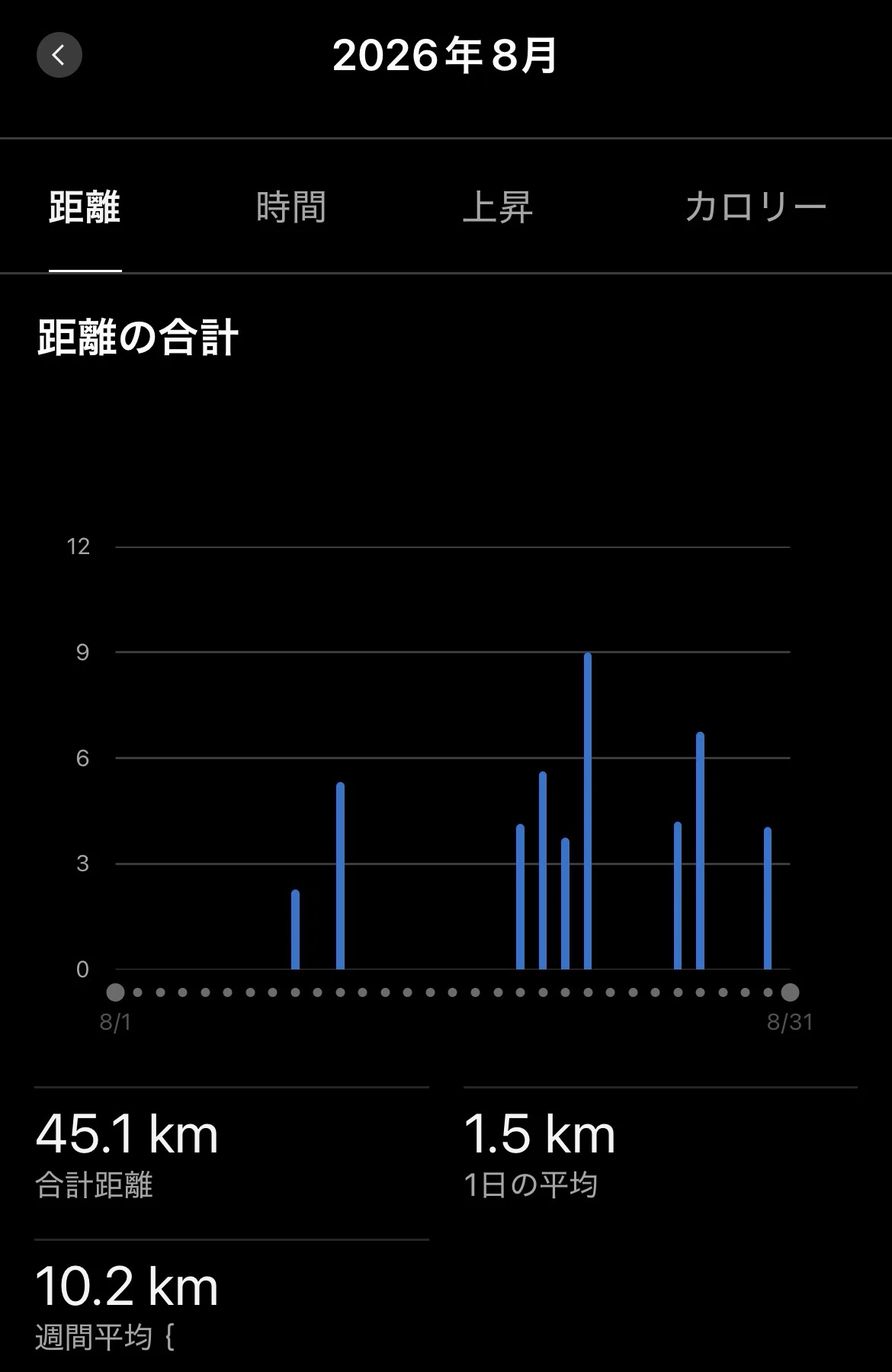Select the 8/31 day marker
This screenshot has height=1372, width=892.
[x=790, y=992]
